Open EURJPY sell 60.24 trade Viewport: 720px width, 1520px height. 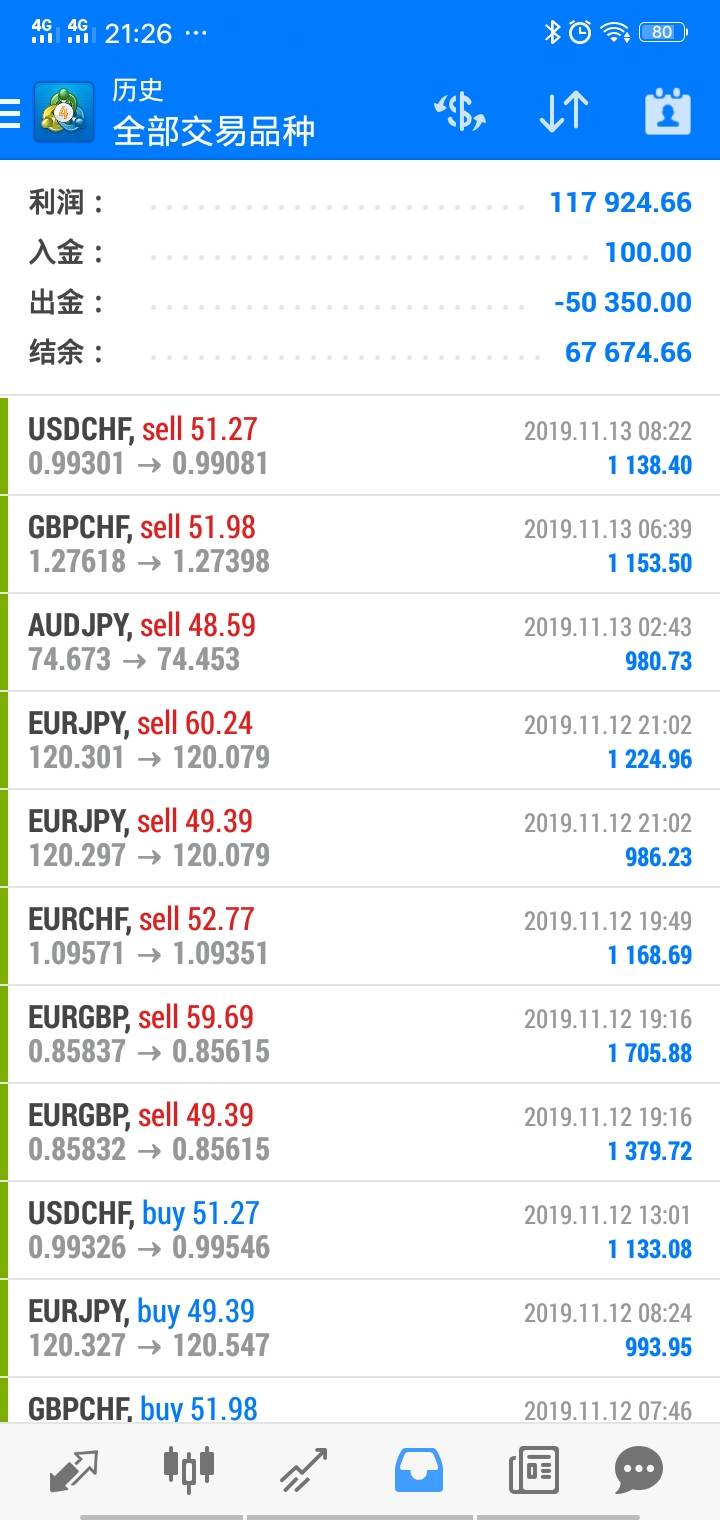(x=360, y=740)
